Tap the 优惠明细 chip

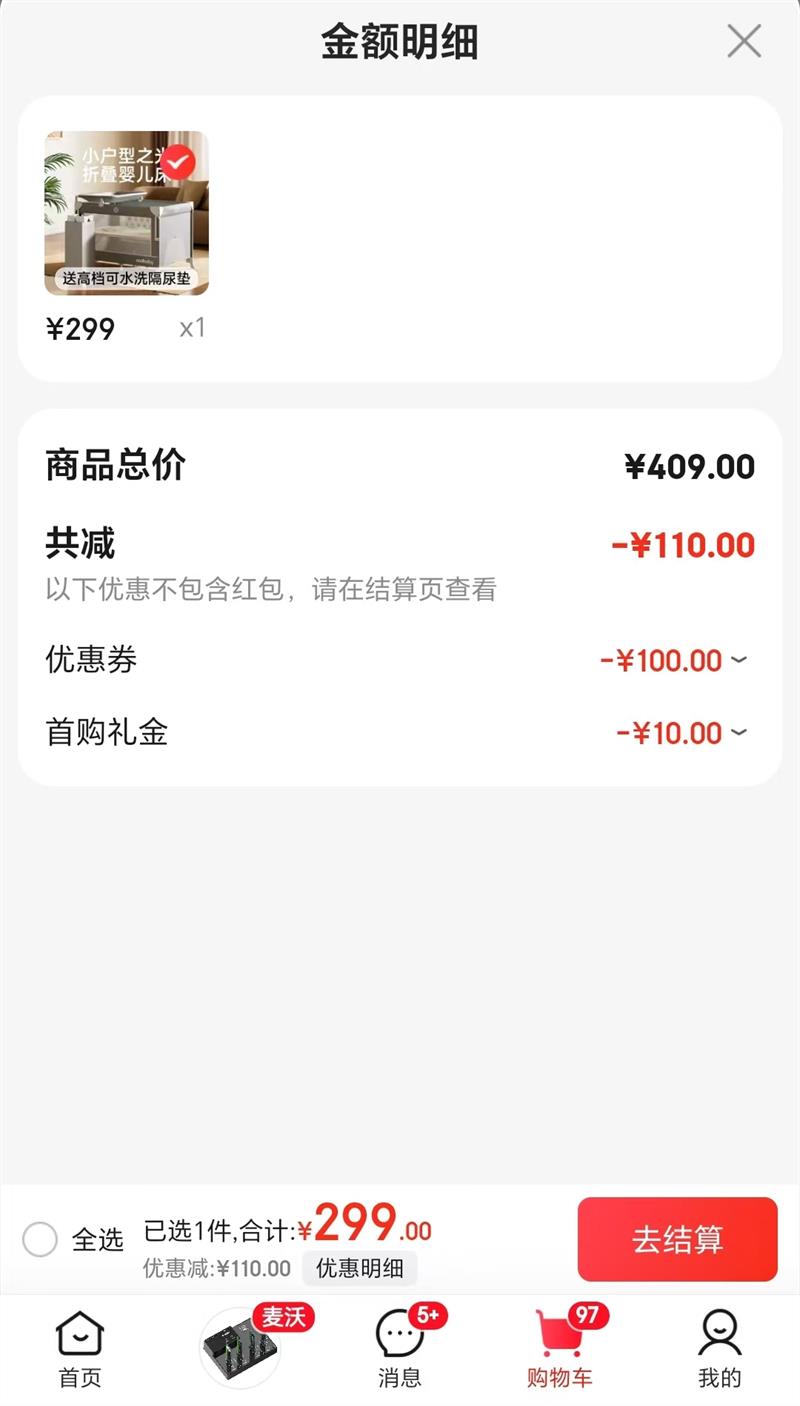coord(360,1268)
